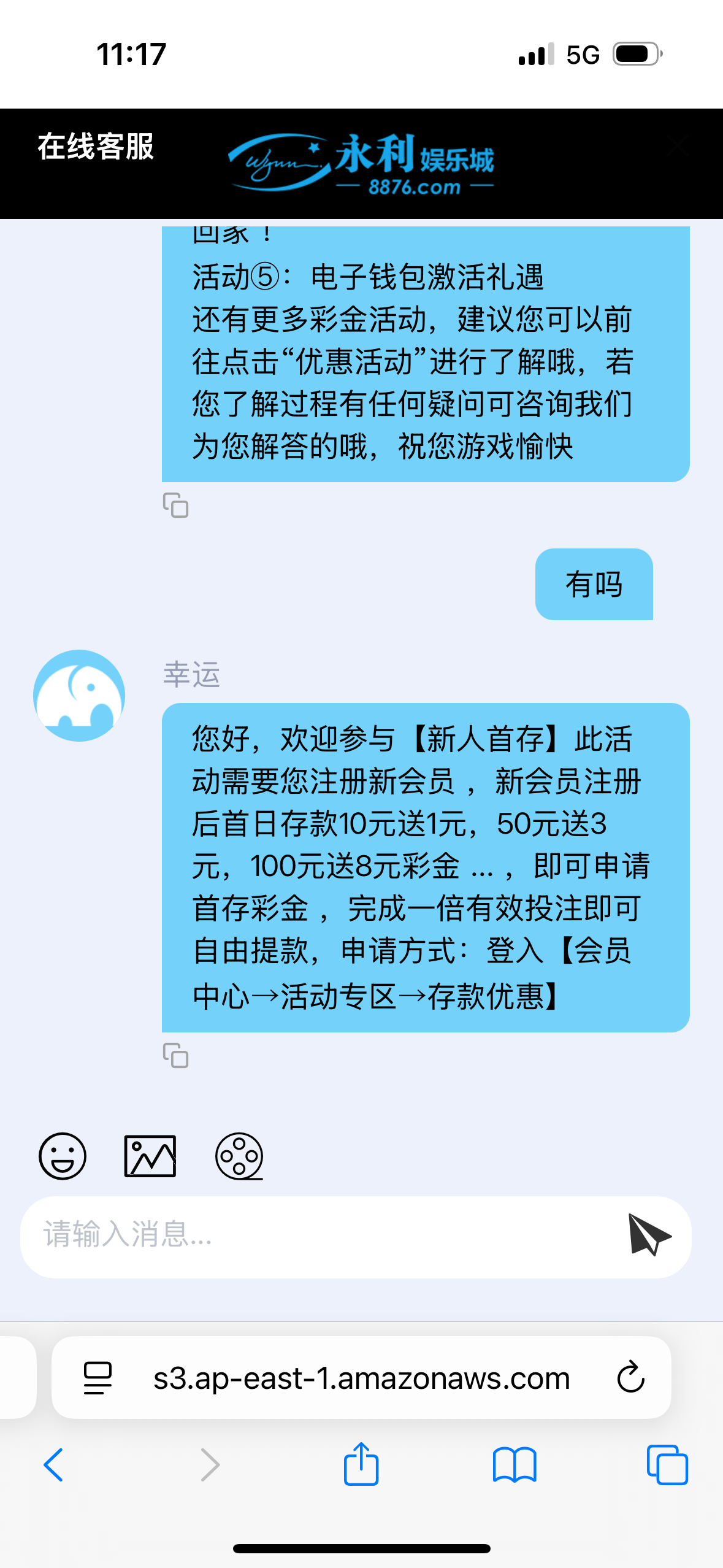Copy the message about 电子钱包激活礼遇

coord(175,505)
